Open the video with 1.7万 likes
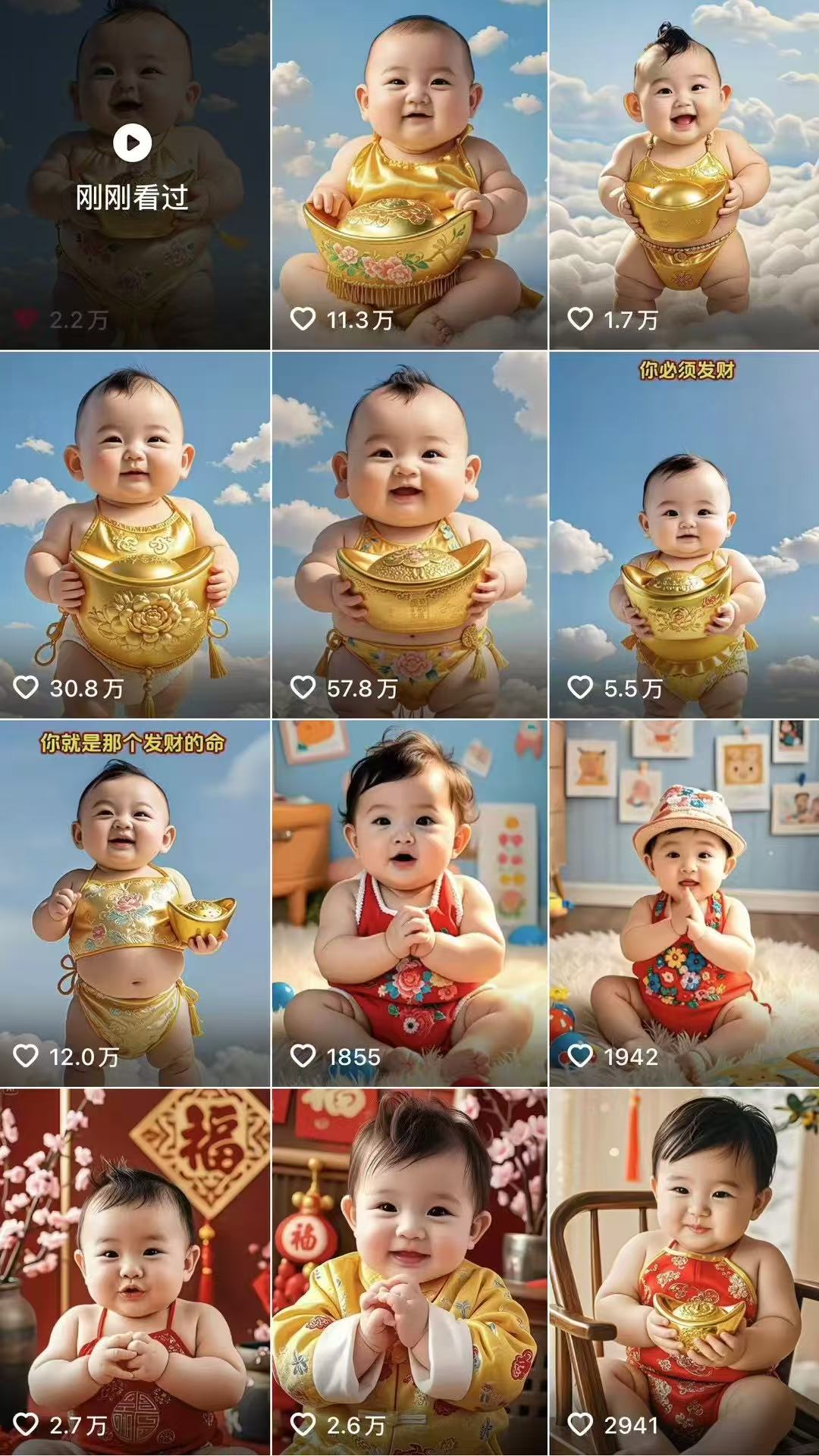 tap(684, 174)
